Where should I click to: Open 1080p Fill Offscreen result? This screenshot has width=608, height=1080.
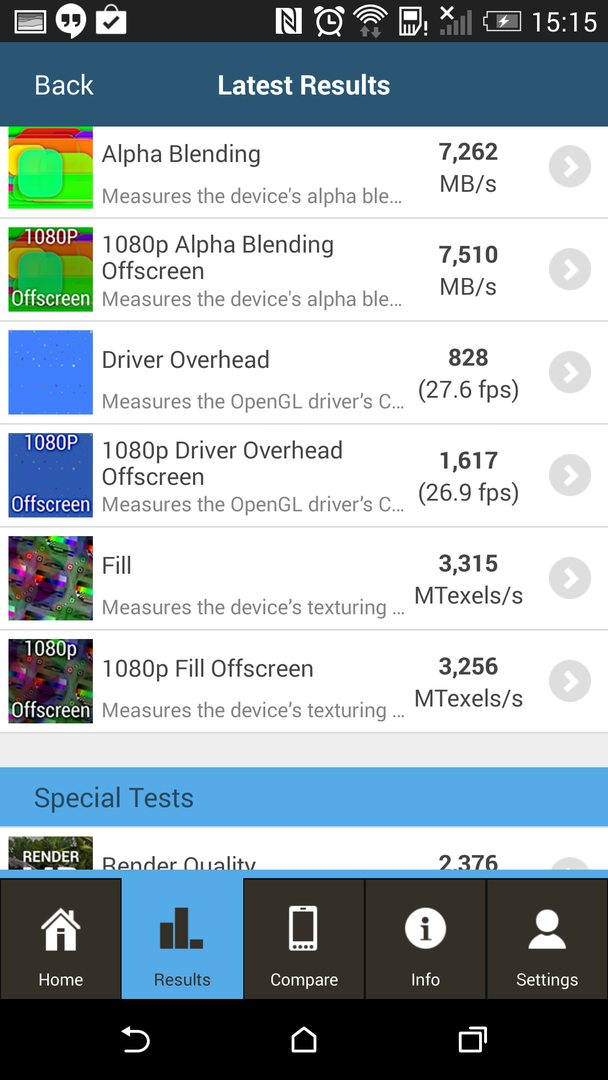(x=569, y=682)
